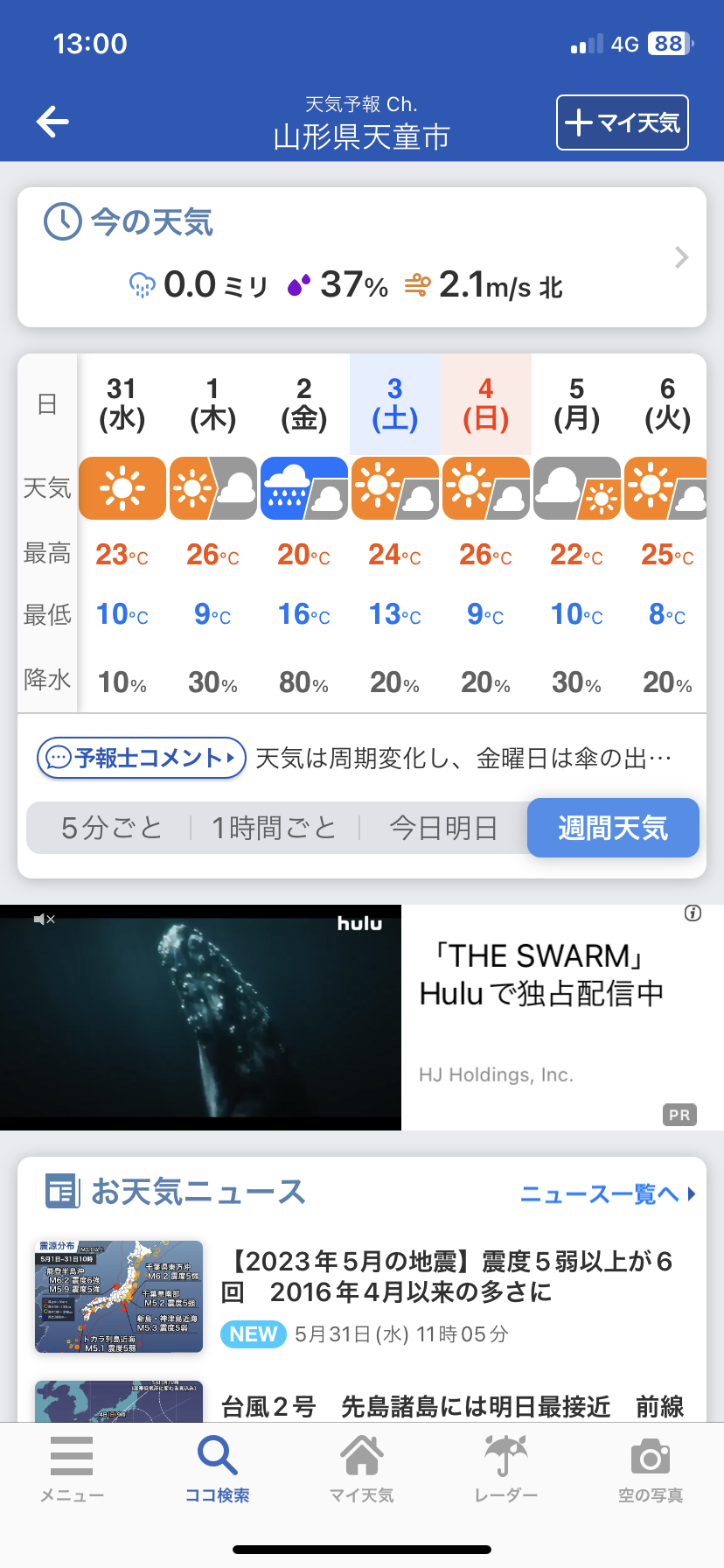Switch to the 1時間ごと forecast
724x1568 pixels.
pyautogui.click(x=275, y=828)
